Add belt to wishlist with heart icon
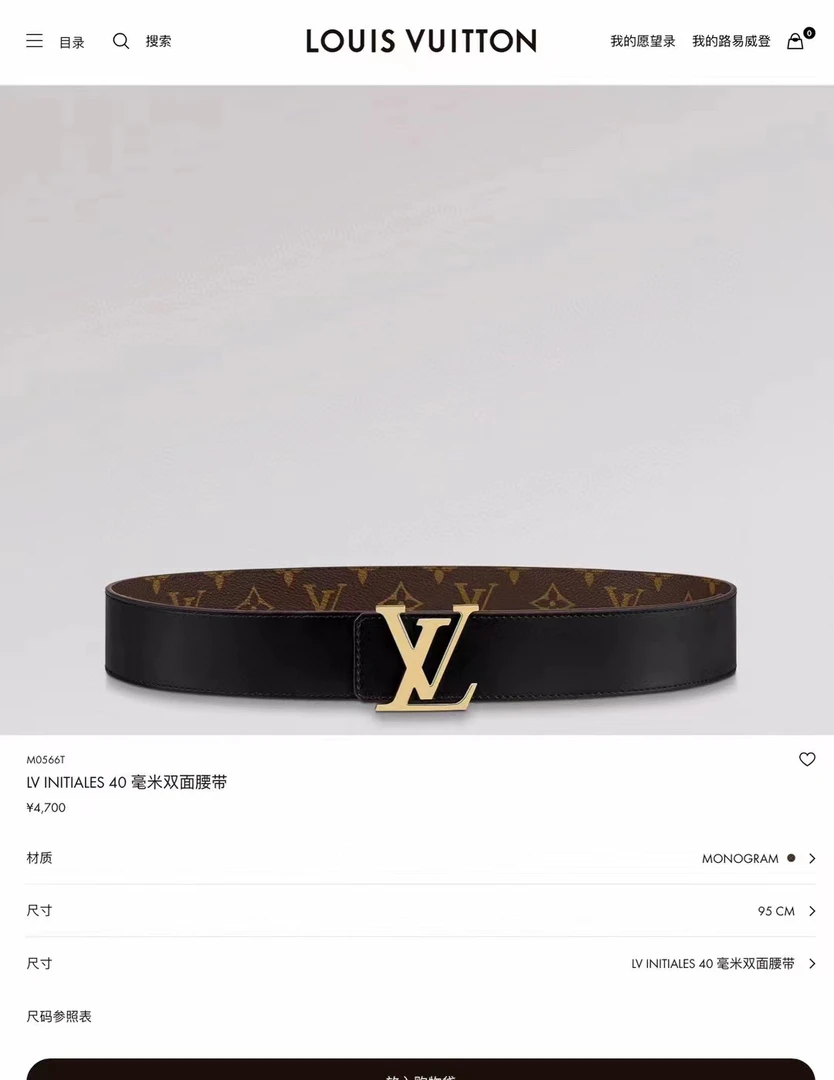Viewport: 834px width, 1080px height. pos(806,759)
